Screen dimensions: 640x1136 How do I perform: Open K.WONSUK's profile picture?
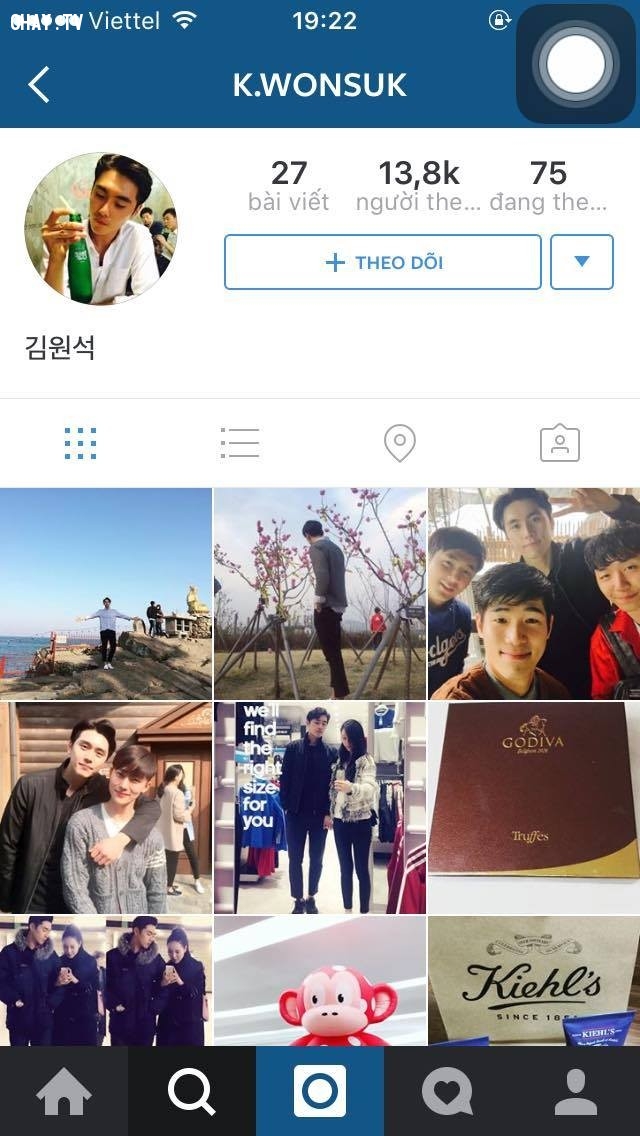100,229
